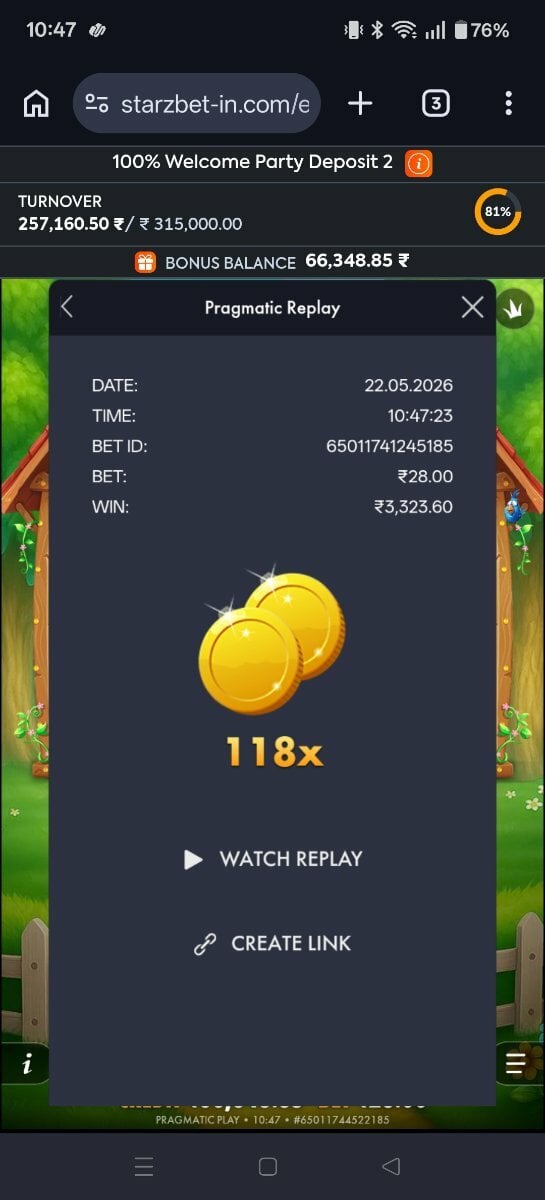This screenshot has height=1200, width=545.
Task: Go to the browser home page
Action: [36, 103]
